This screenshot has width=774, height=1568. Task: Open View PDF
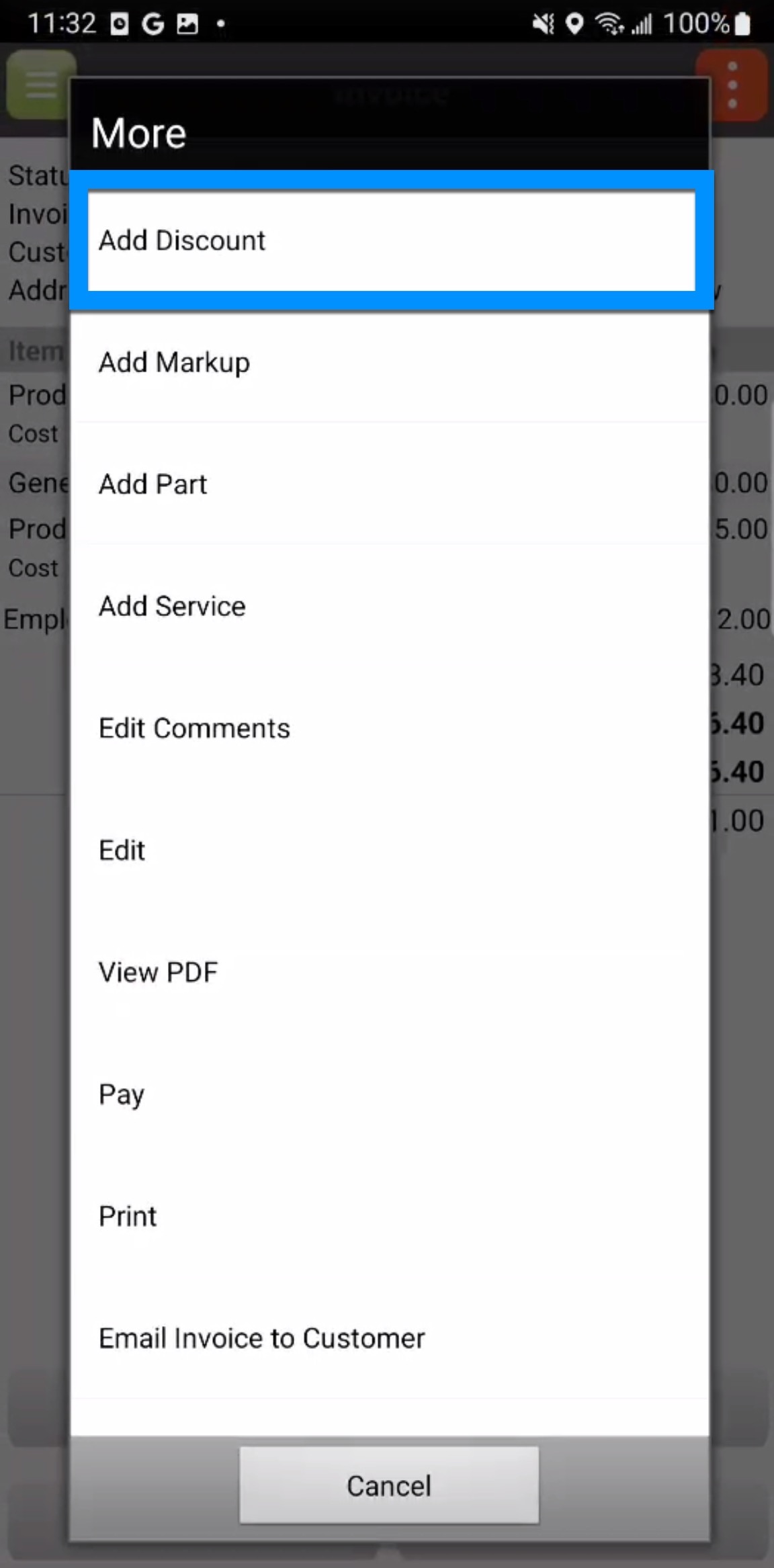[390, 972]
